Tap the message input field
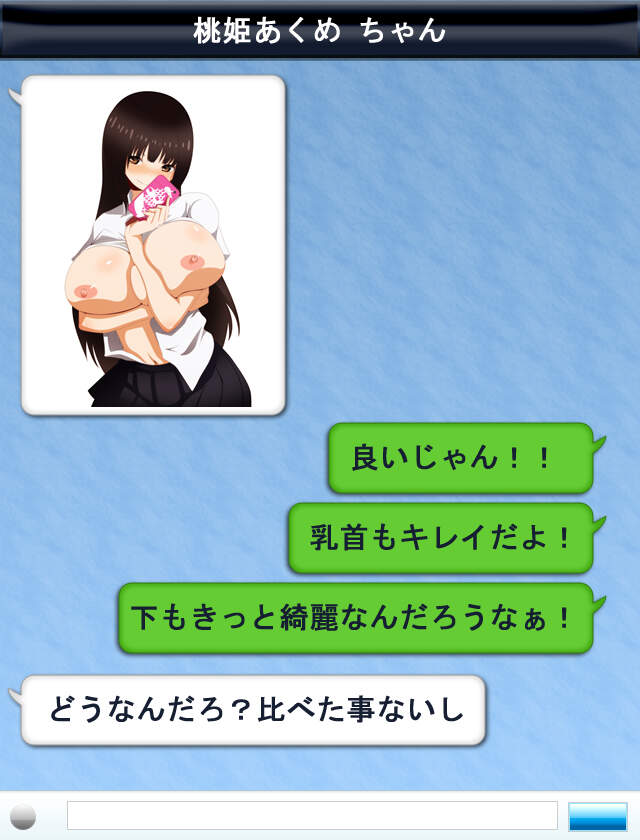 click(312, 815)
